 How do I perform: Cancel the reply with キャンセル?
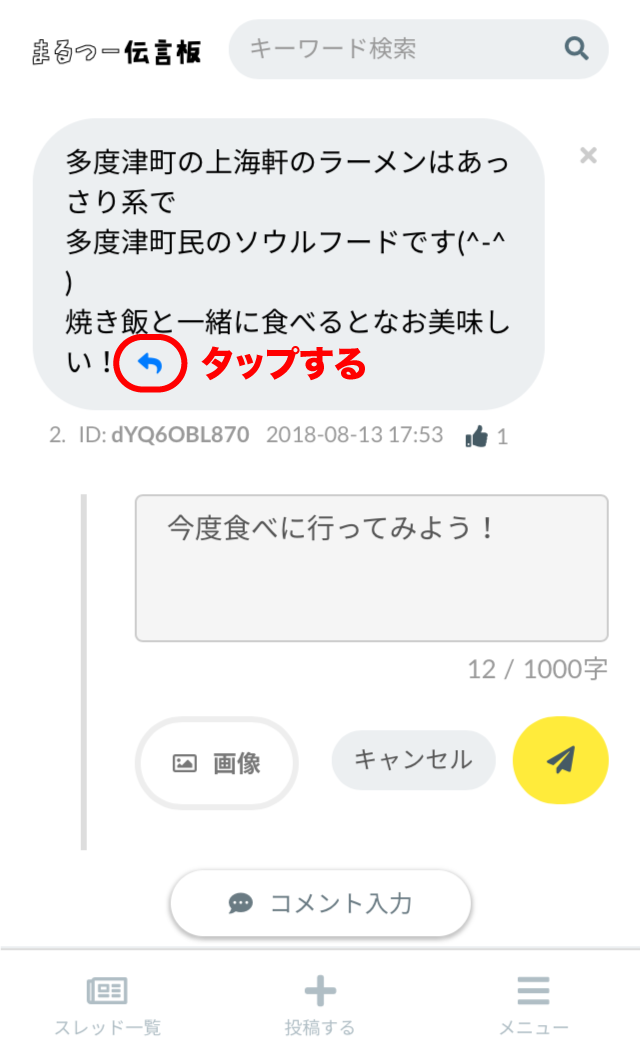tap(413, 760)
